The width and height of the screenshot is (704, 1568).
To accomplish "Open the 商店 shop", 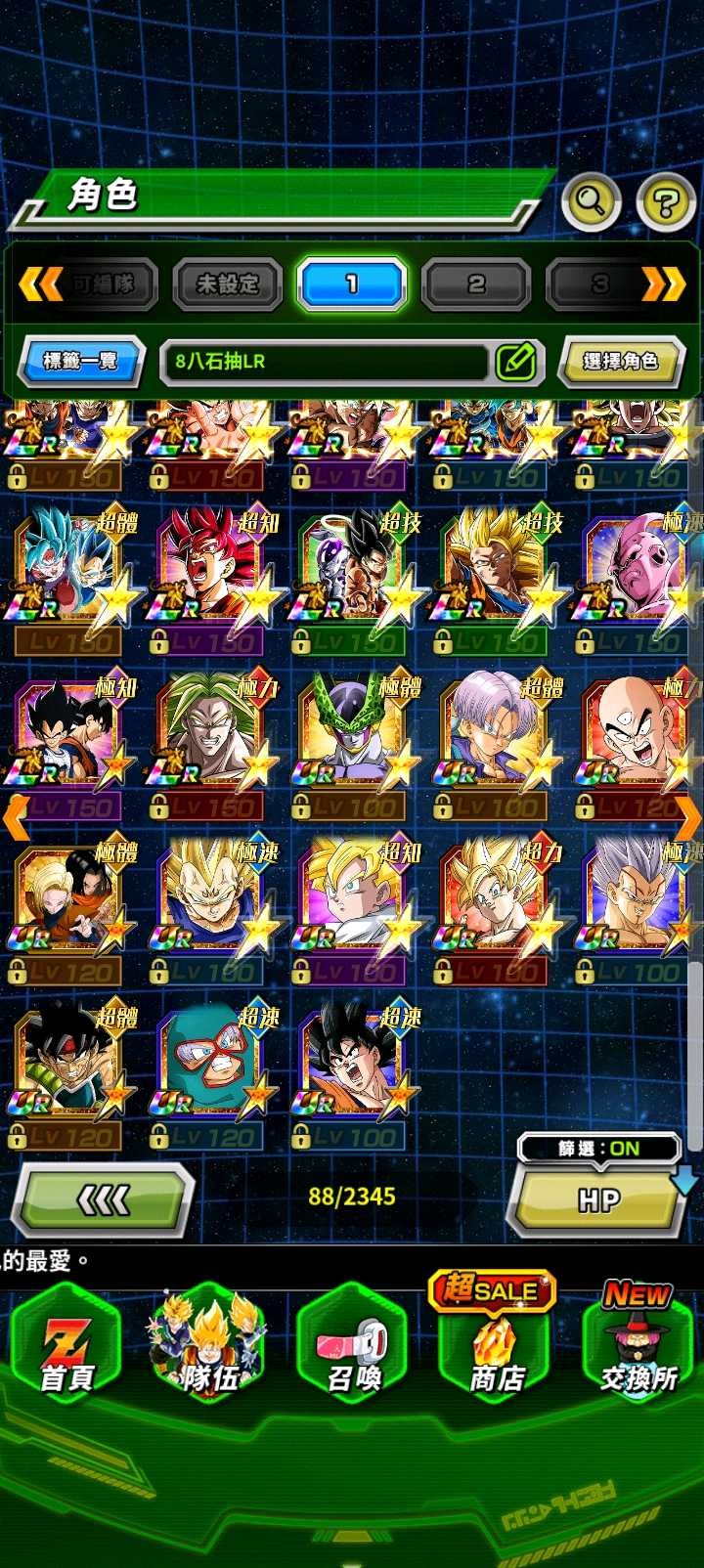I will (496, 1349).
